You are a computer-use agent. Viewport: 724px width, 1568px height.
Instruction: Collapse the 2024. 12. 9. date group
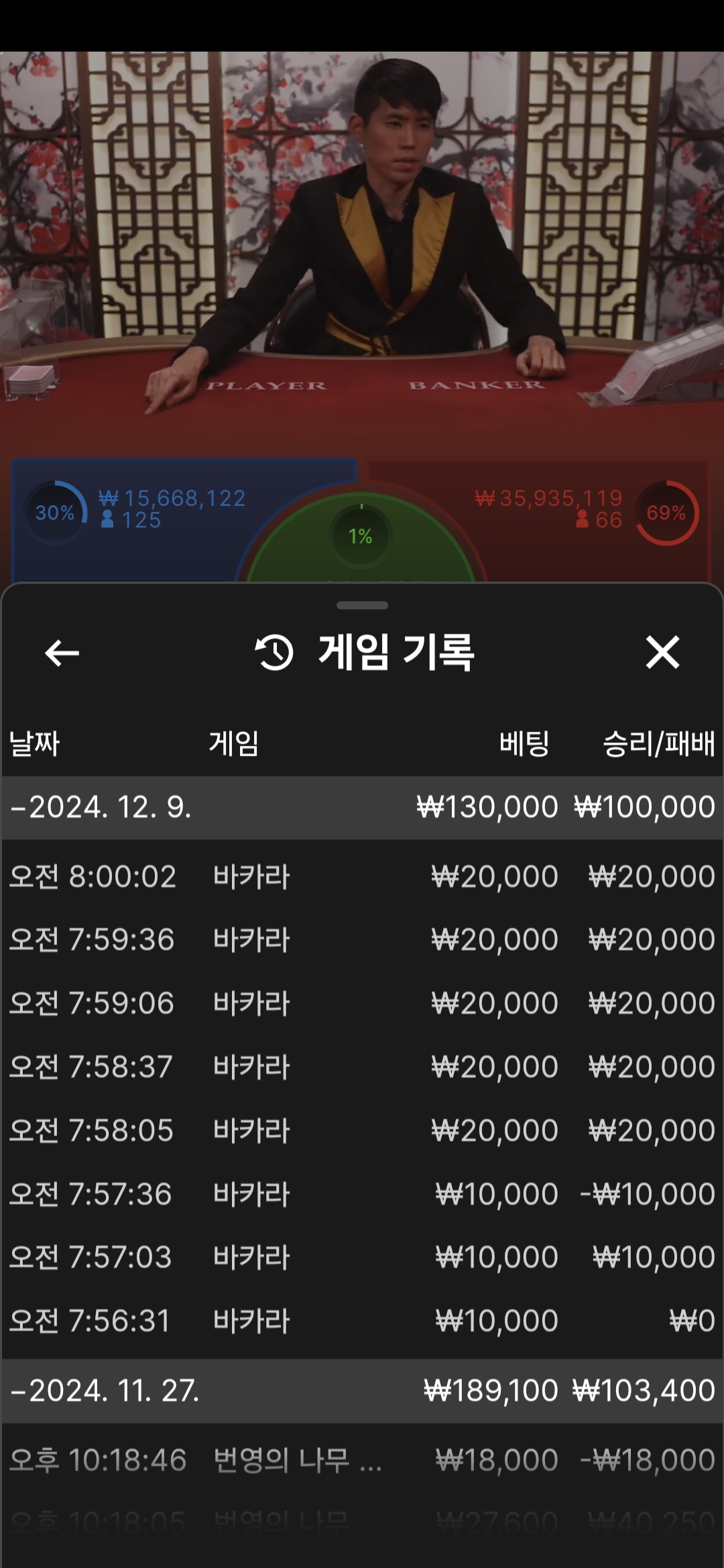(101, 807)
